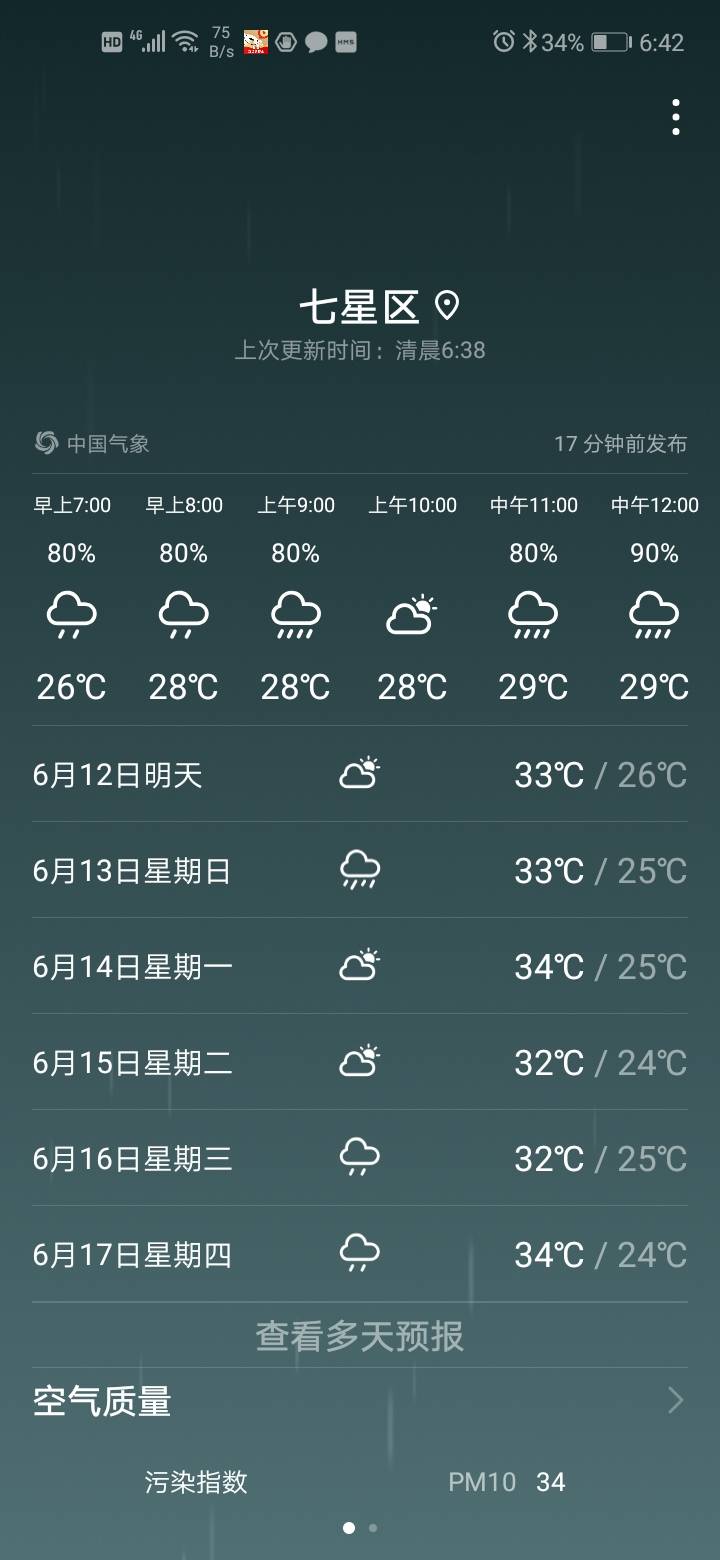The height and width of the screenshot is (1560, 720).
Task: Open the 6月13日星期日 forecast row
Action: (x=360, y=871)
